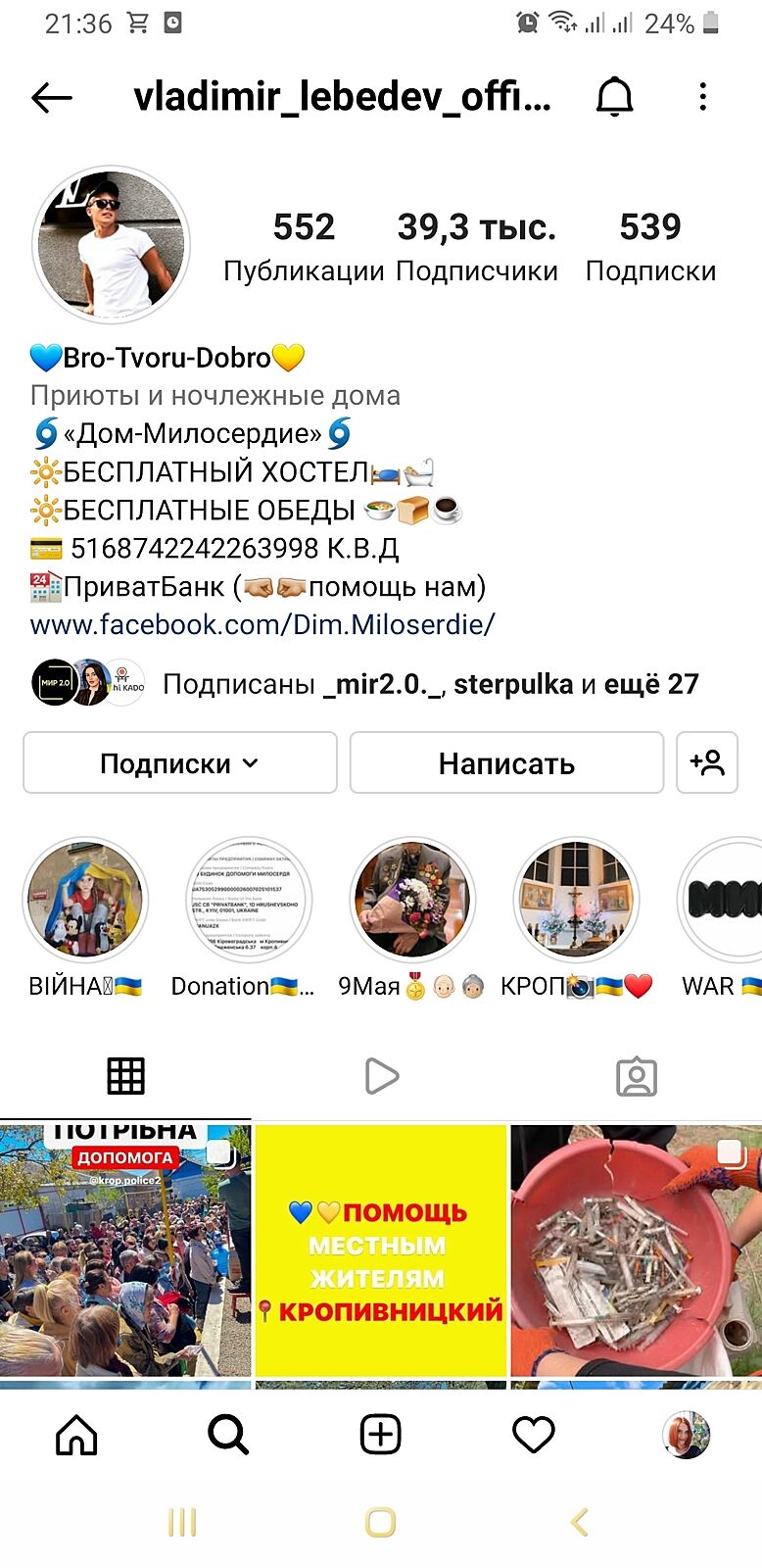This screenshot has width=762, height=1568.
Task: Go to the home feed
Action: (x=76, y=1436)
